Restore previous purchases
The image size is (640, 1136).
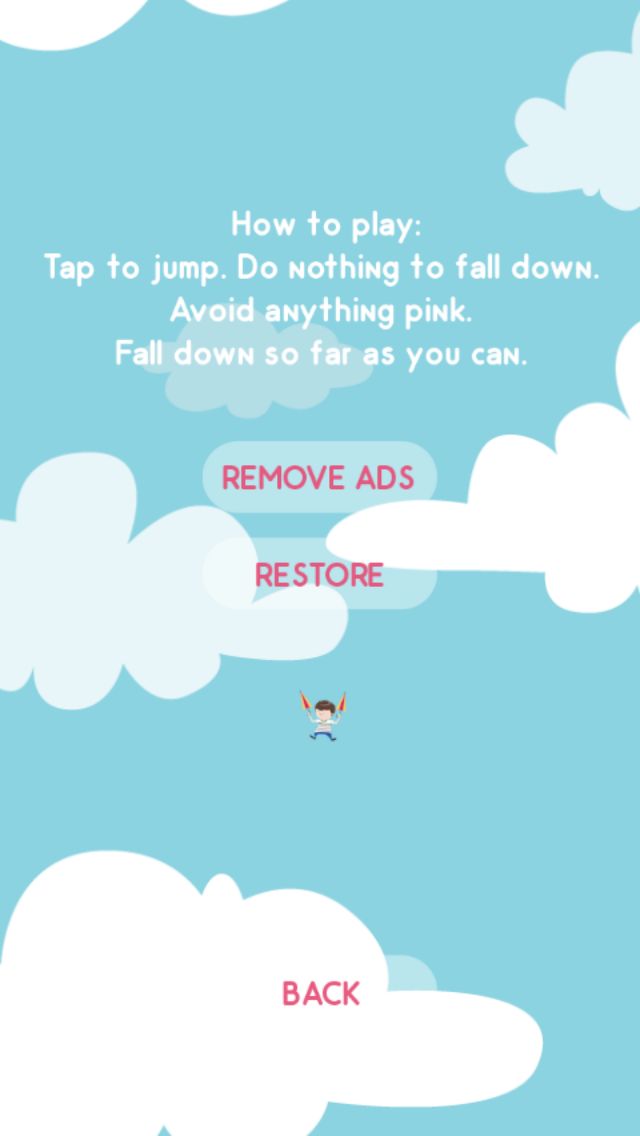pos(320,574)
